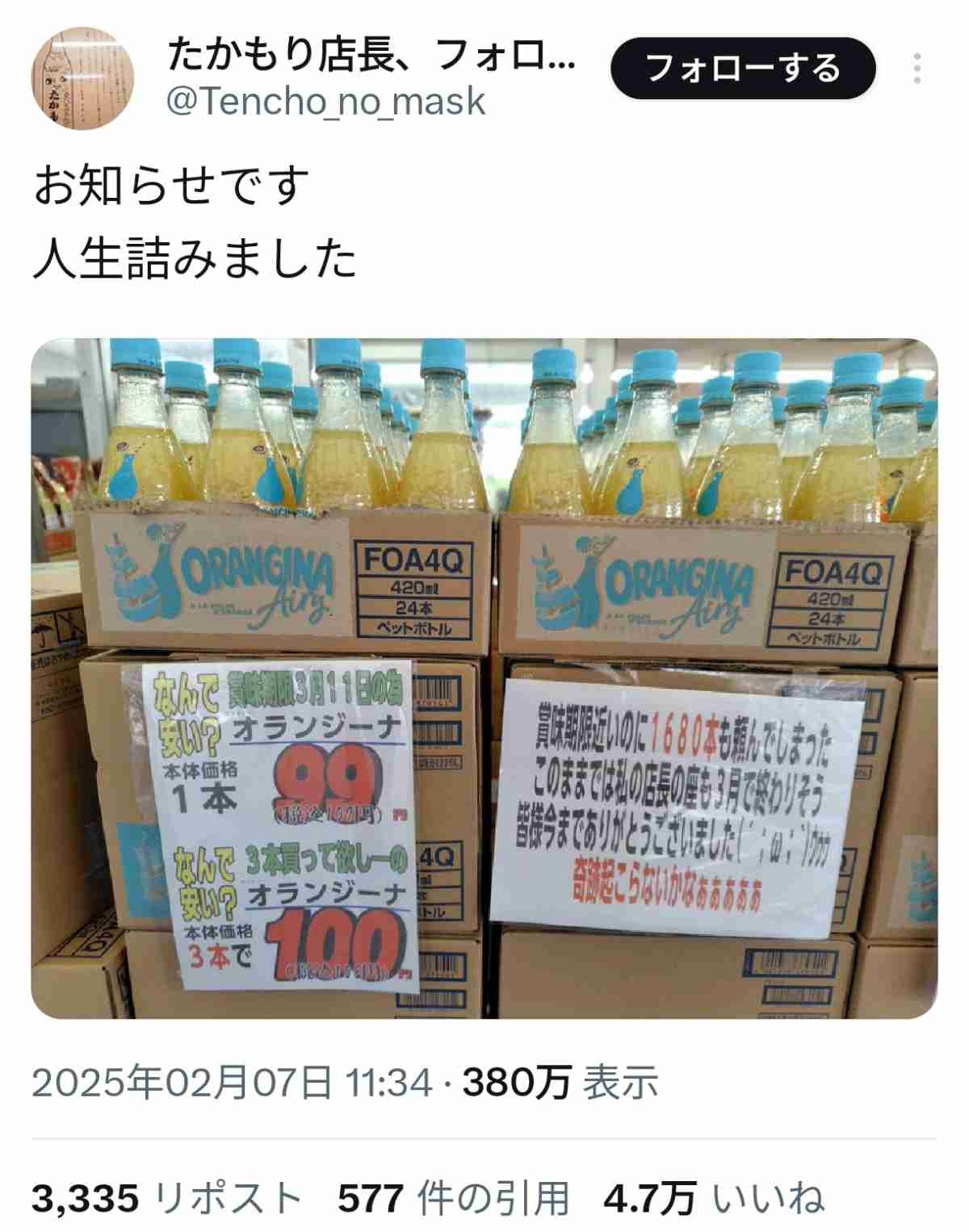This screenshot has height=1232, width=969.
Task: Open the post's three-dot overflow menu
Action: (x=917, y=69)
